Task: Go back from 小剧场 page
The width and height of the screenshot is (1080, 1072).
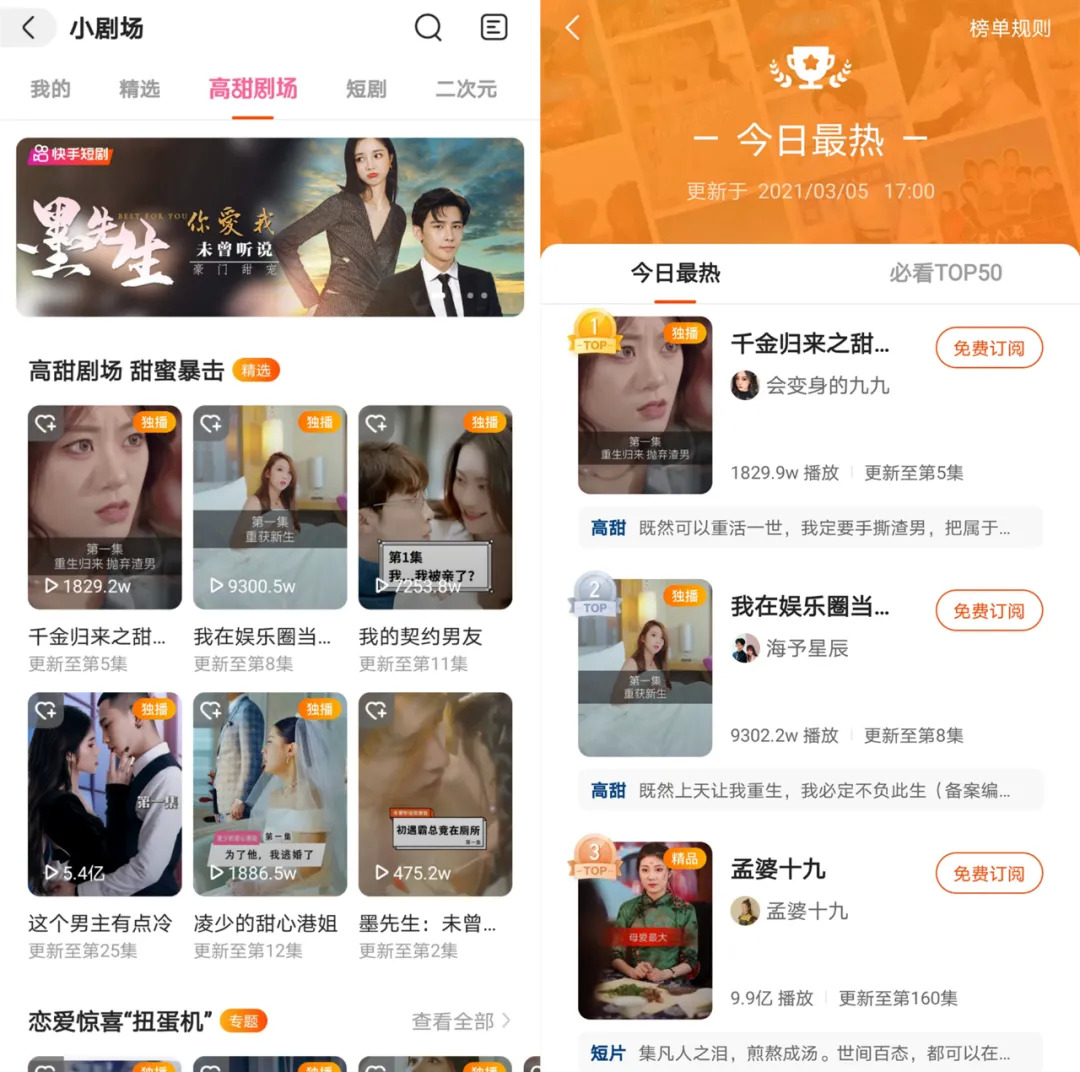Action: 28,28
